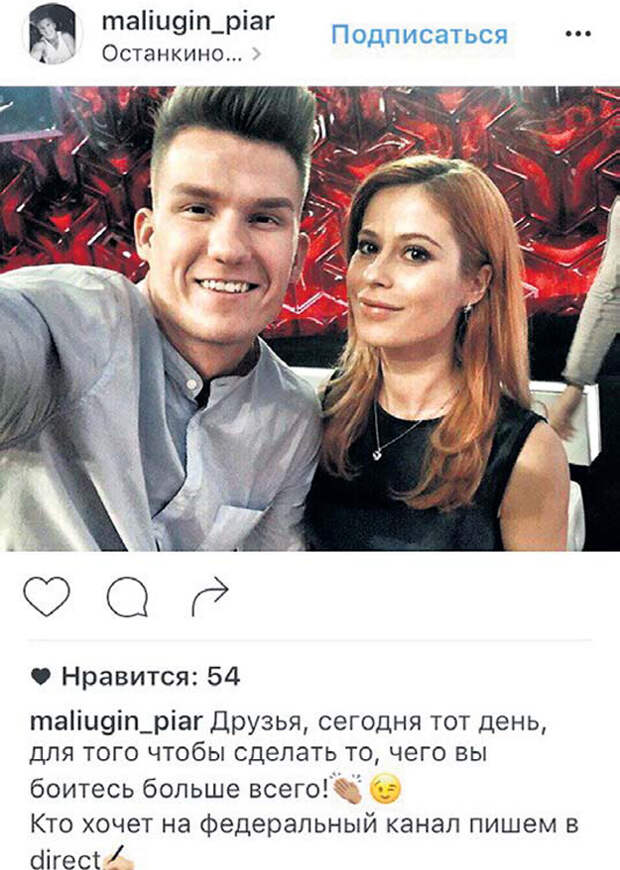Tap Подписаться to follow the account
This screenshot has width=620, height=870.
pyautogui.click(x=419, y=34)
